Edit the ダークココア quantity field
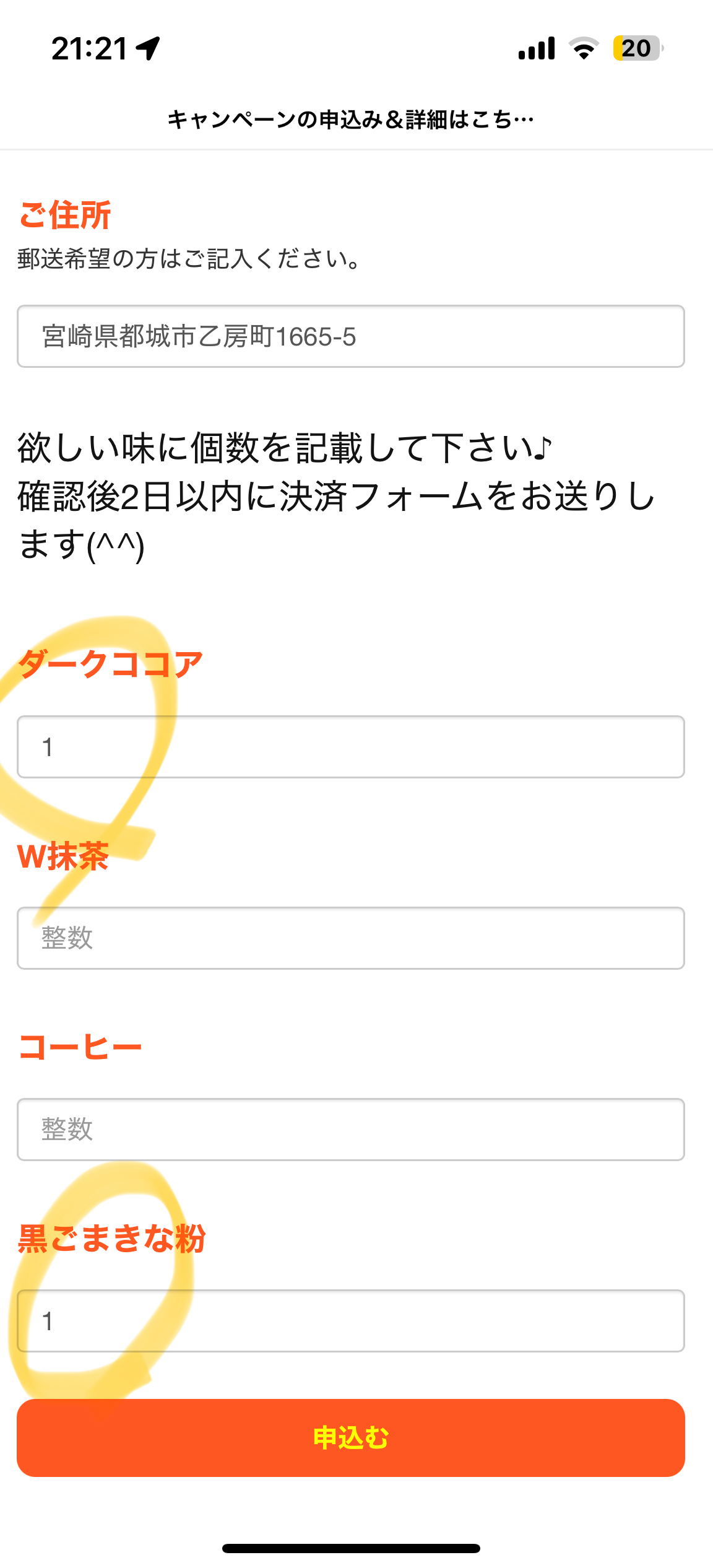Screen dimensions: 713x1568 pos(350,747)
